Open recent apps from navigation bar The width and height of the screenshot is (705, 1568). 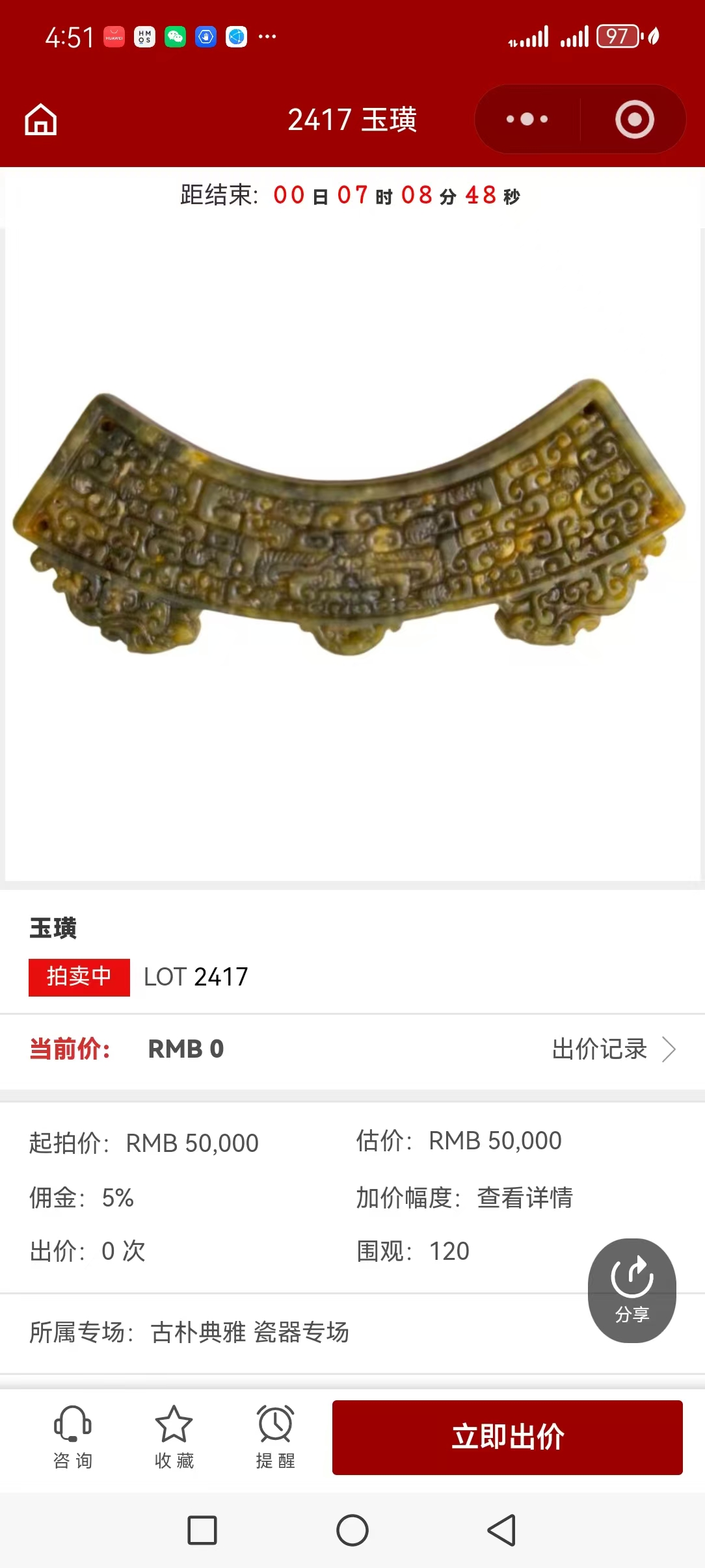(x=202, y=1530)
